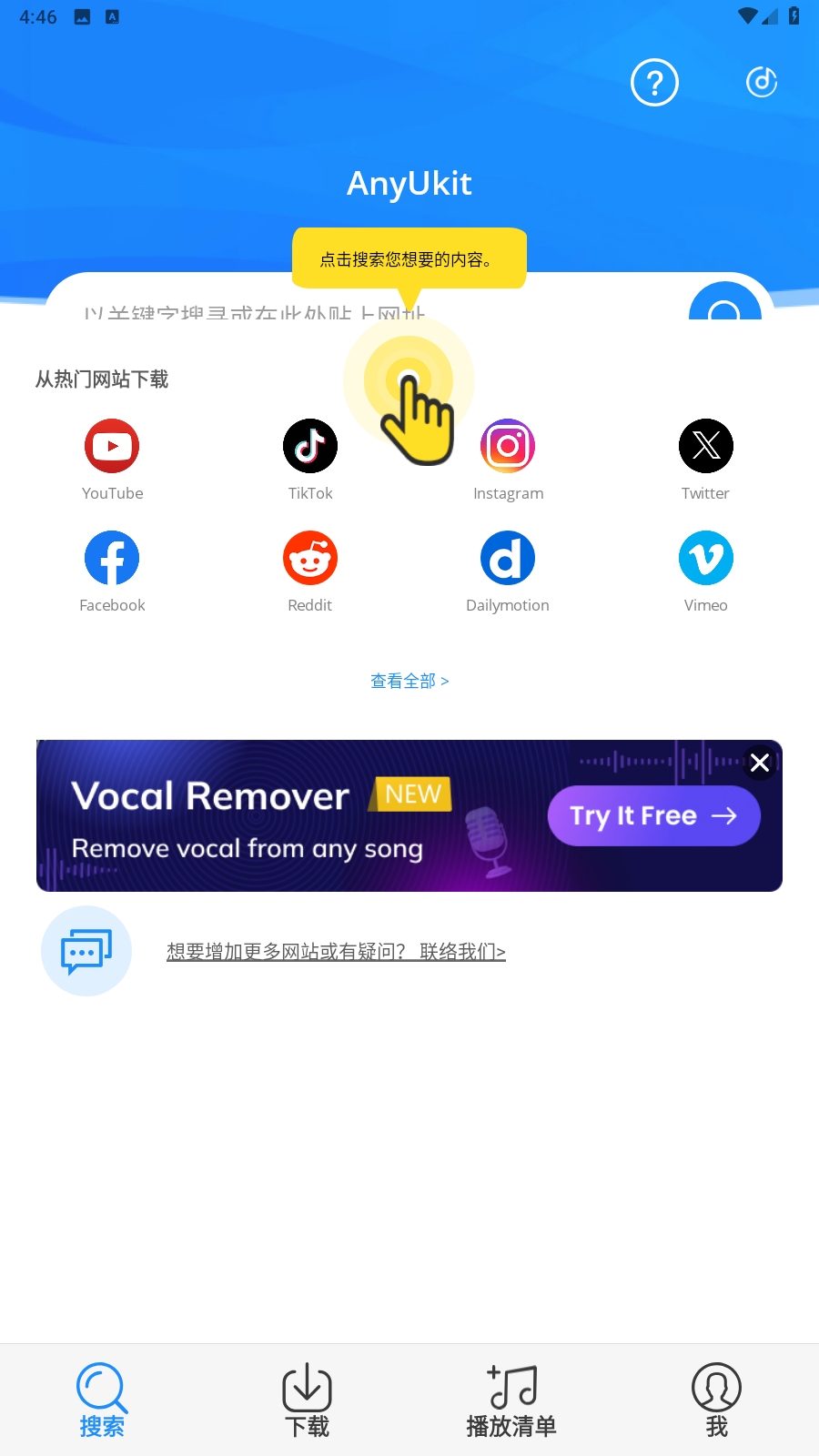This screenshot has height=1456, width=819.
Task: Switch to the 下载 tab
Action: pos(307,1399)
